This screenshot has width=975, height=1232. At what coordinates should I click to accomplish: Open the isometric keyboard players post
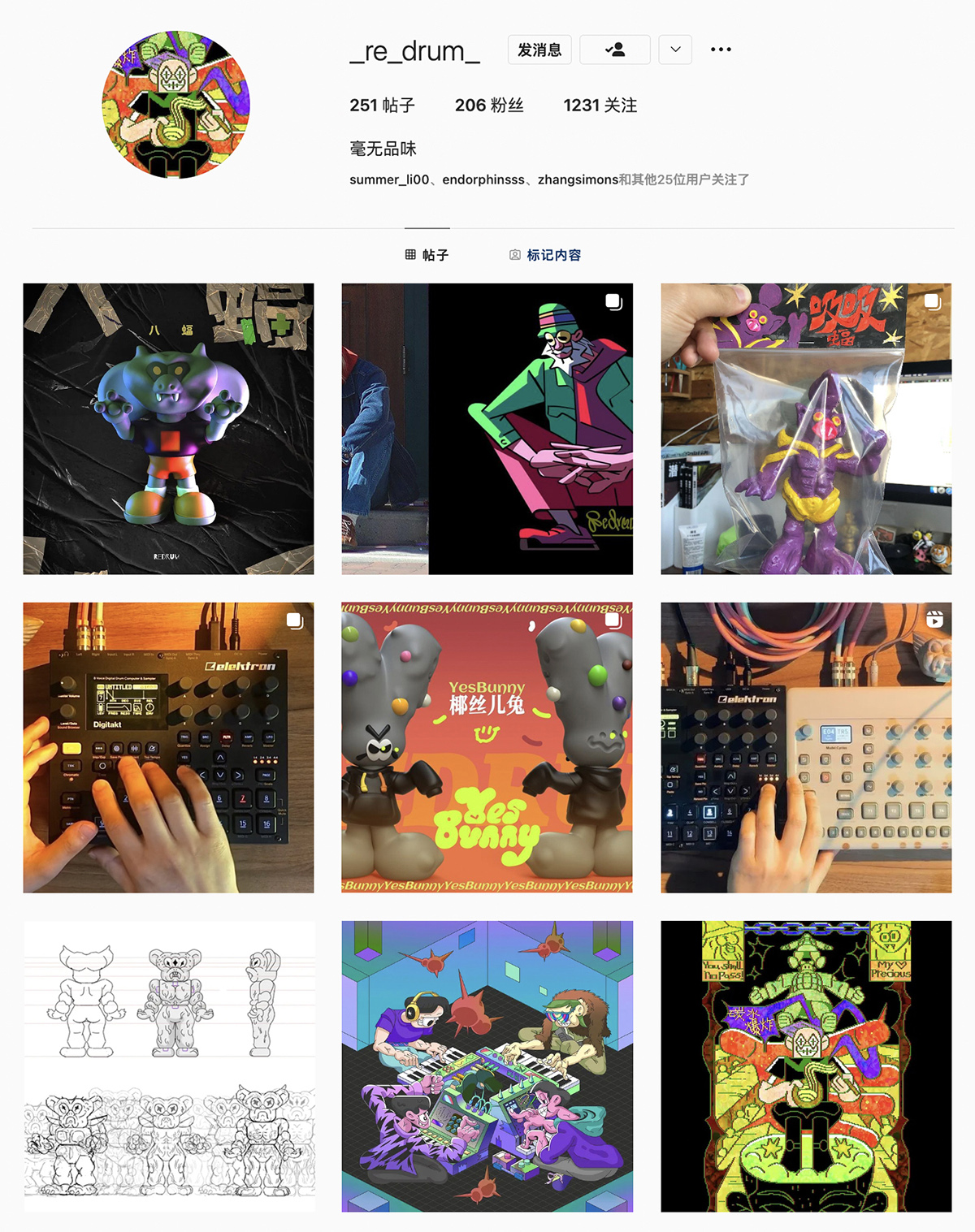click(487, 1066)
